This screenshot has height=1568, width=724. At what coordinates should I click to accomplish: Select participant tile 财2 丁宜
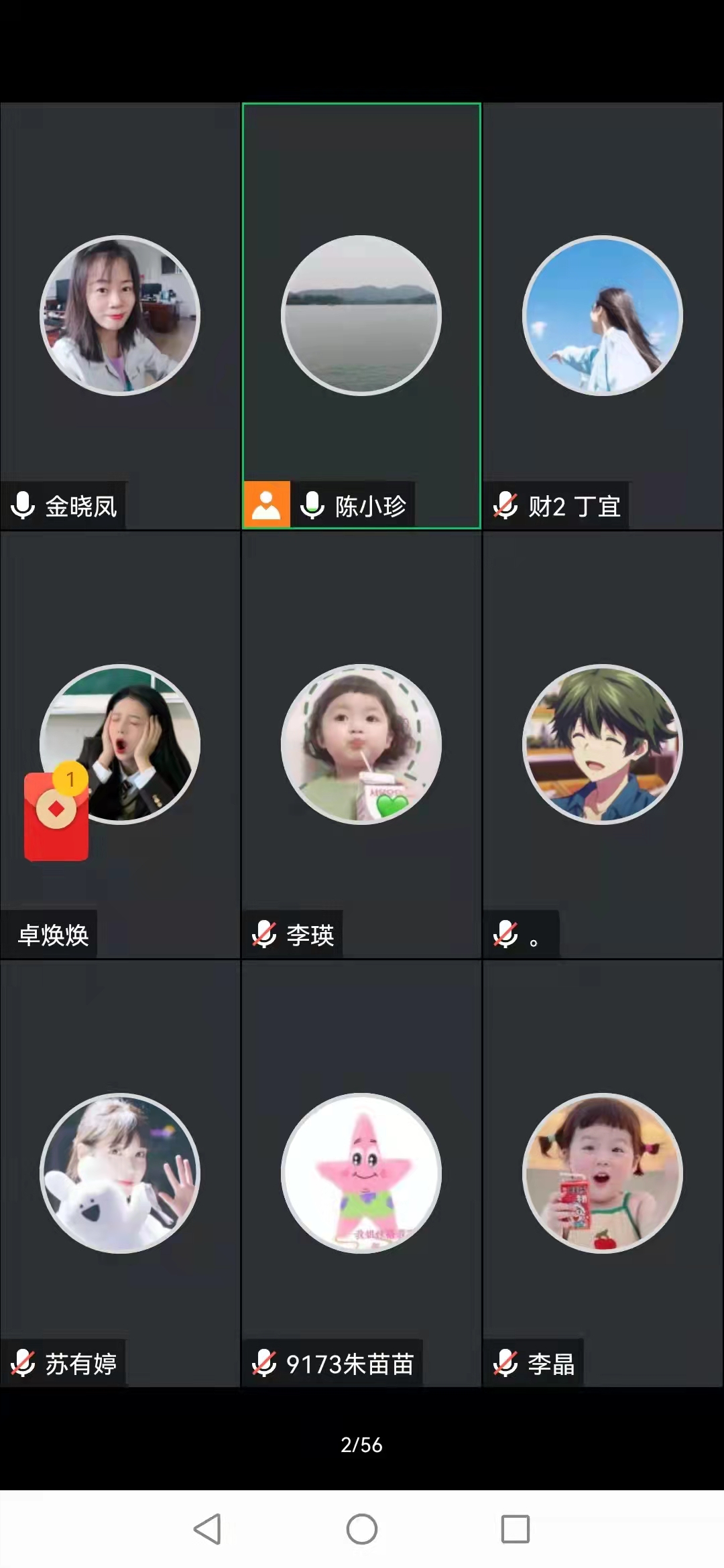coord(603,316)
